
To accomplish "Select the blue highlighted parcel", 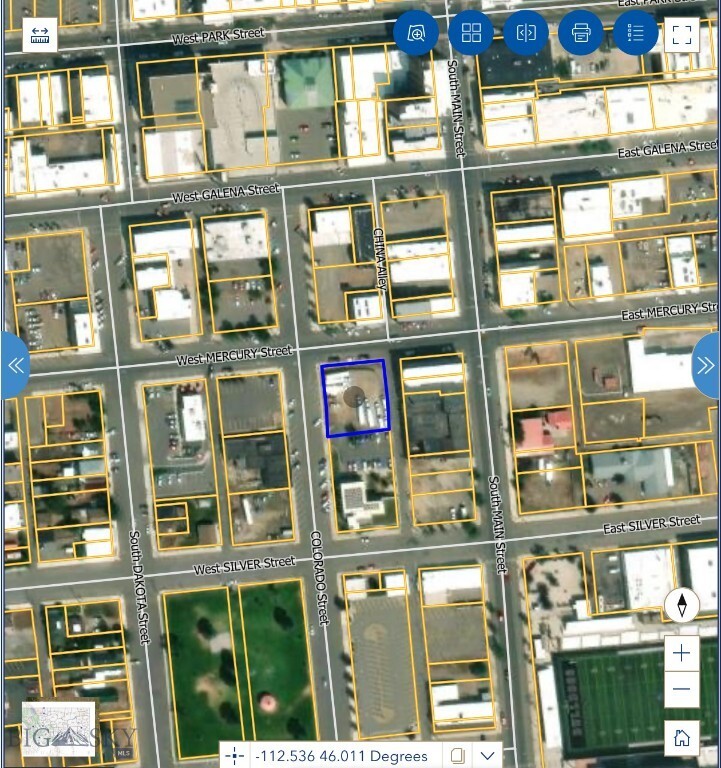I will click(356, 399).
